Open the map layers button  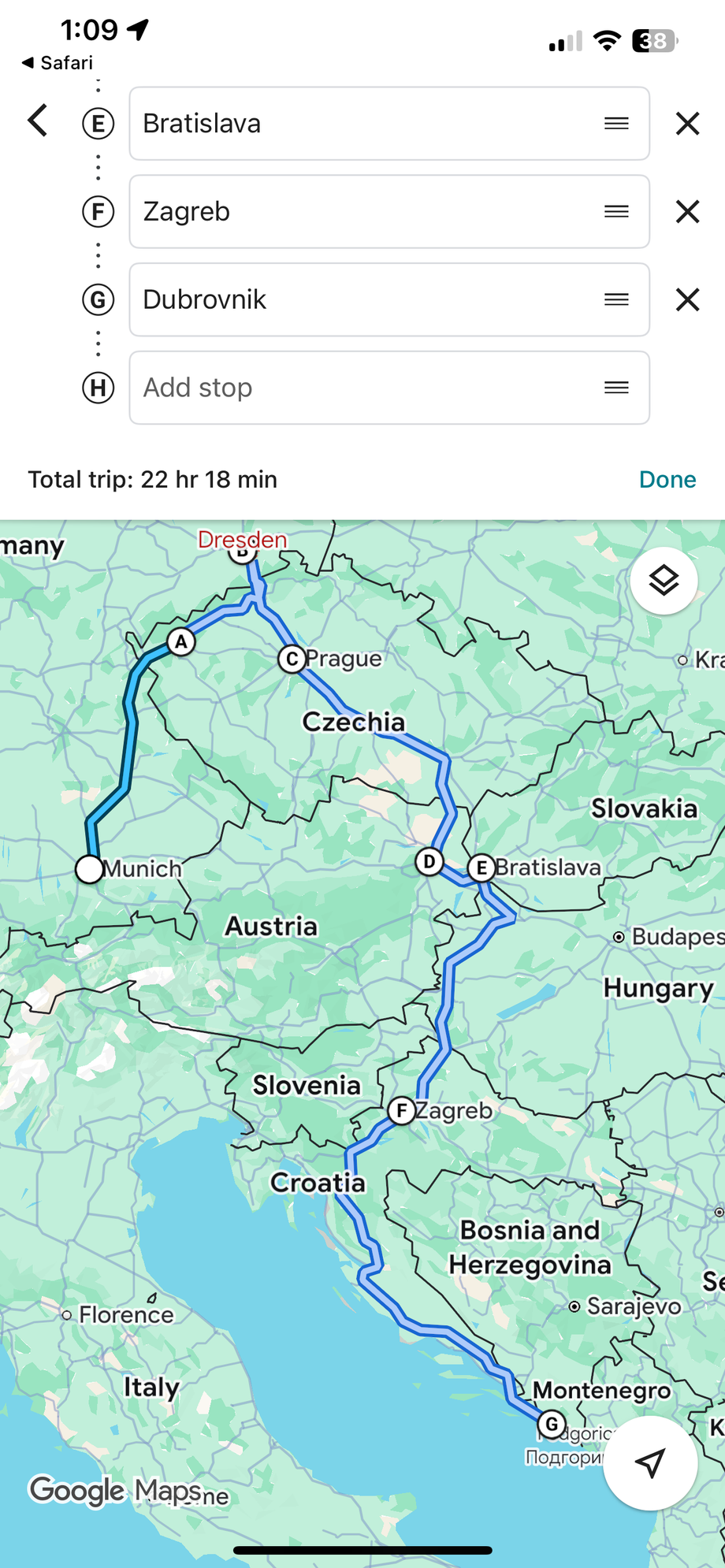click(664, 581)
